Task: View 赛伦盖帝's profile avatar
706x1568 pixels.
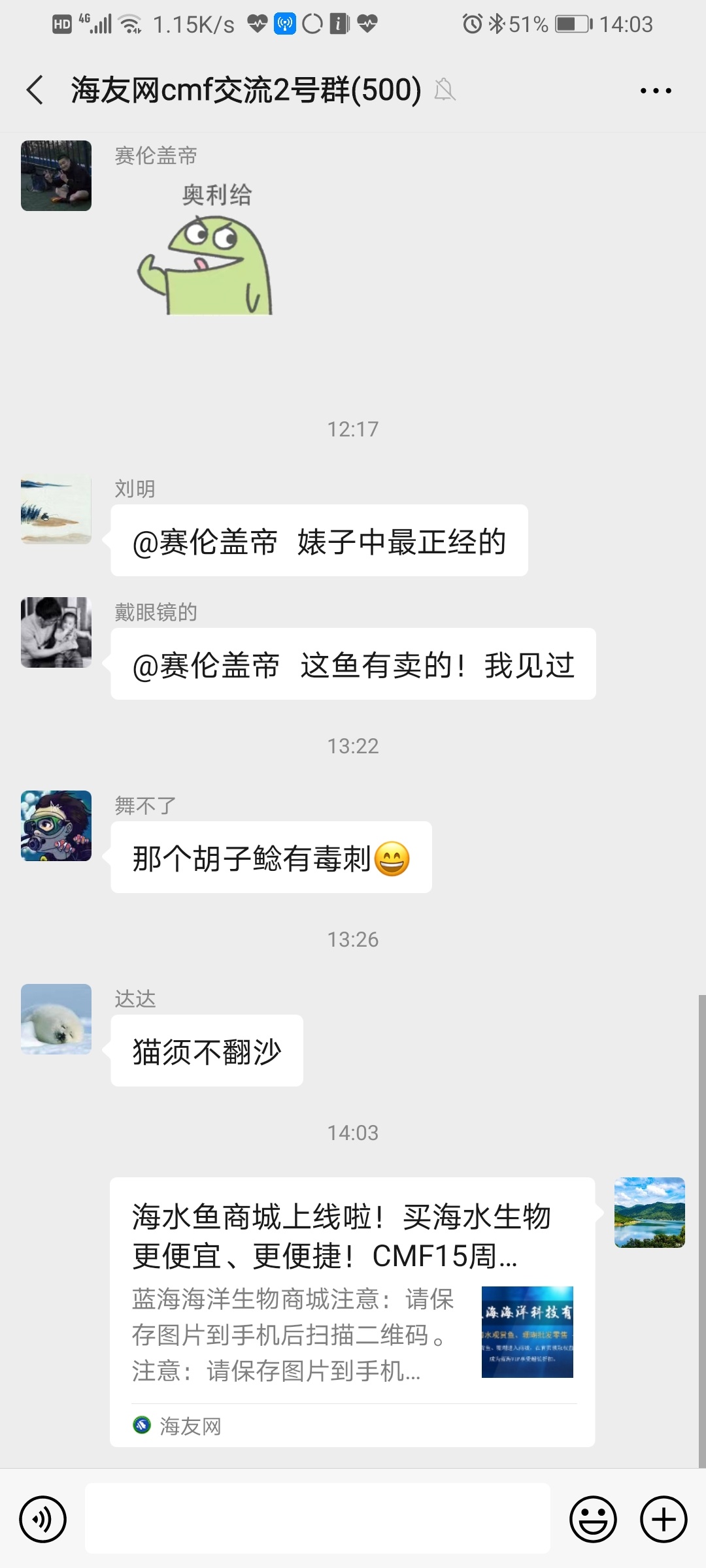Action: point(56,176)
